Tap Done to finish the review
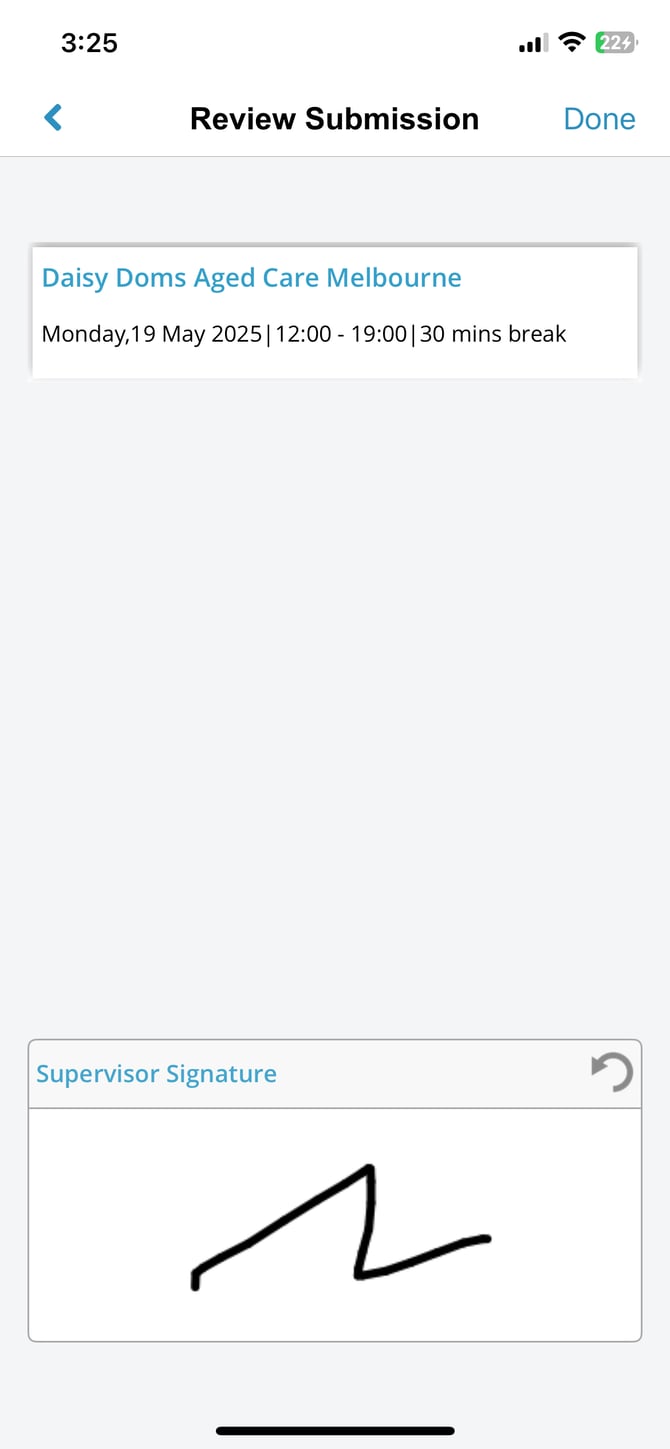670x1449 pixels. point(599,119)
